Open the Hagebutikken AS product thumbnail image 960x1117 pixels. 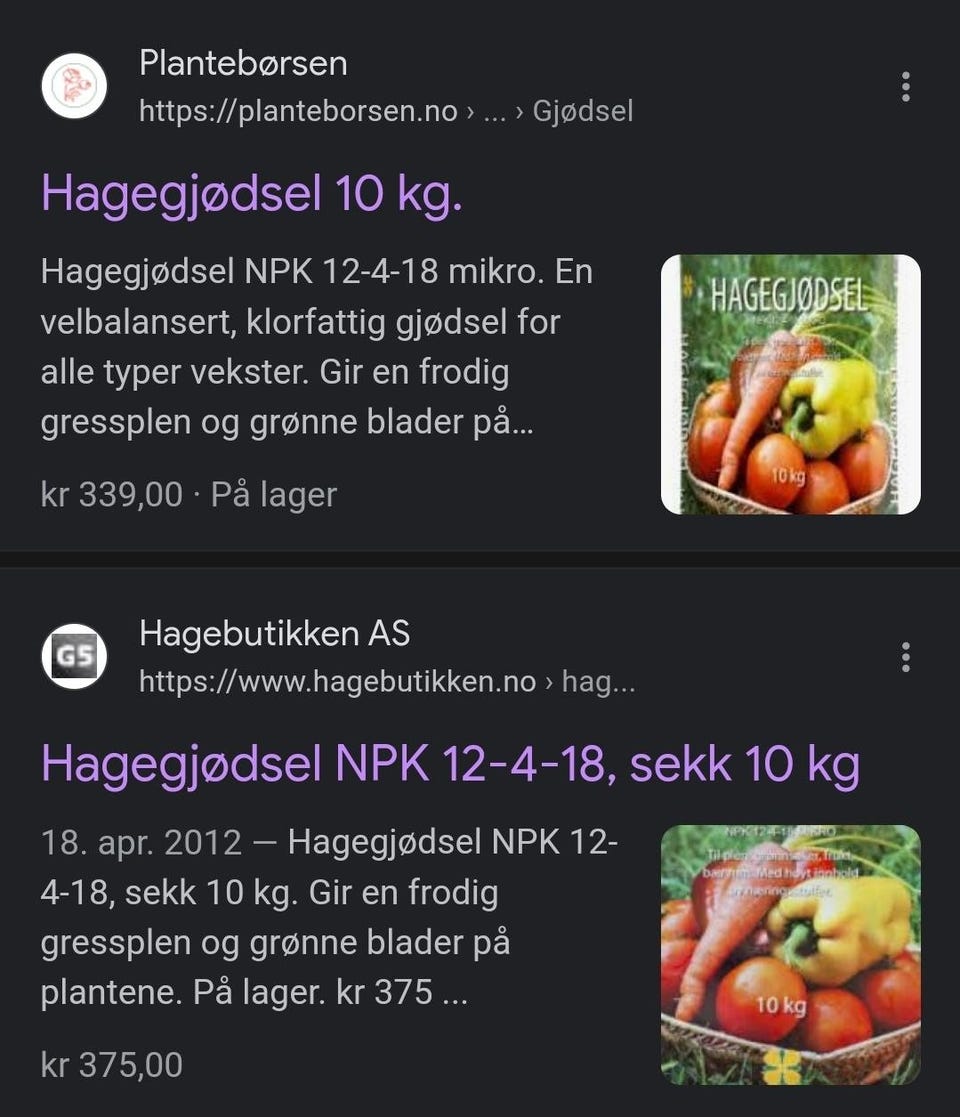790,955
